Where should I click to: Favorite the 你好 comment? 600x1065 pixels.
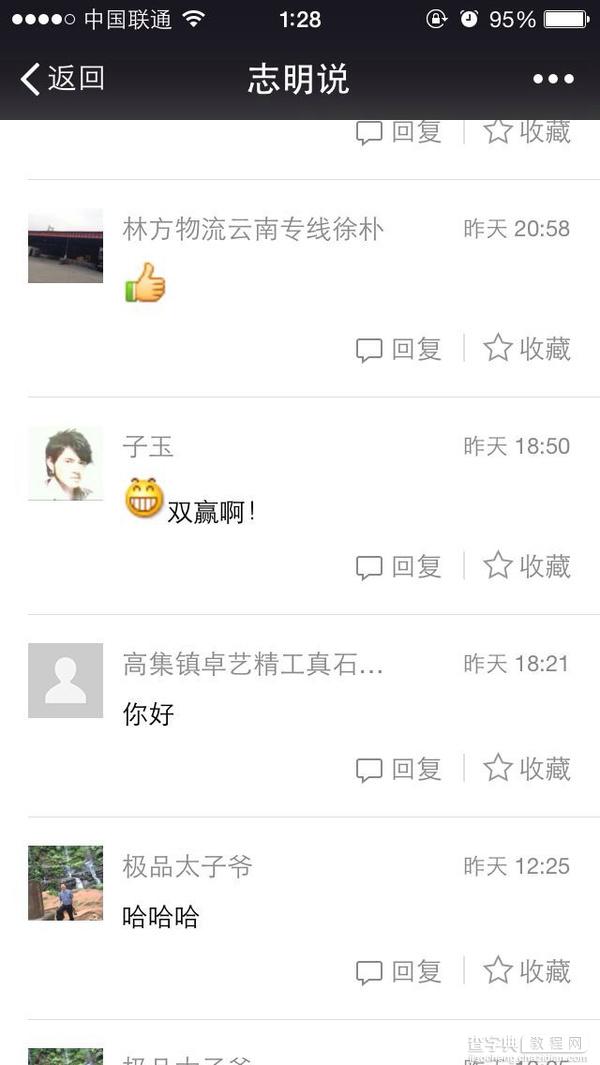pos(527,769)
